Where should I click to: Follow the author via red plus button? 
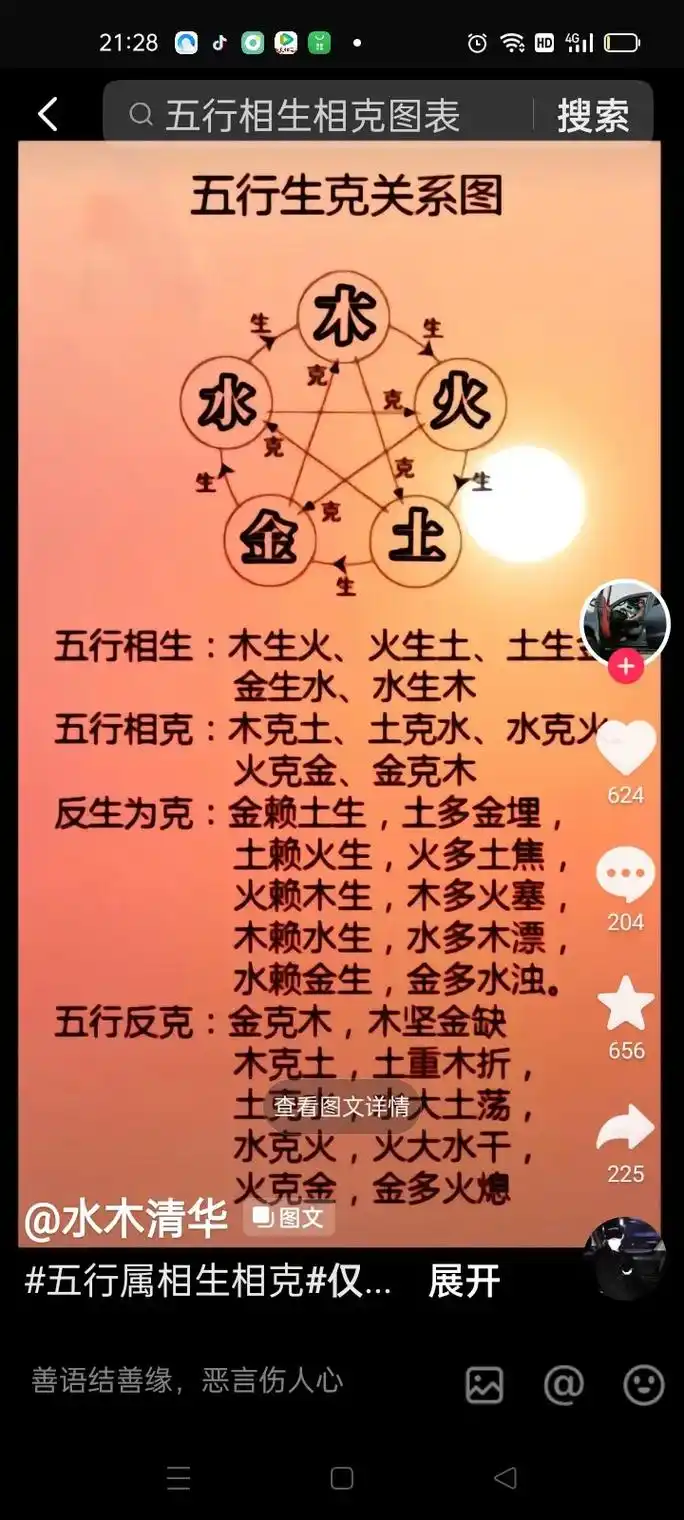(x=626, y=667)
